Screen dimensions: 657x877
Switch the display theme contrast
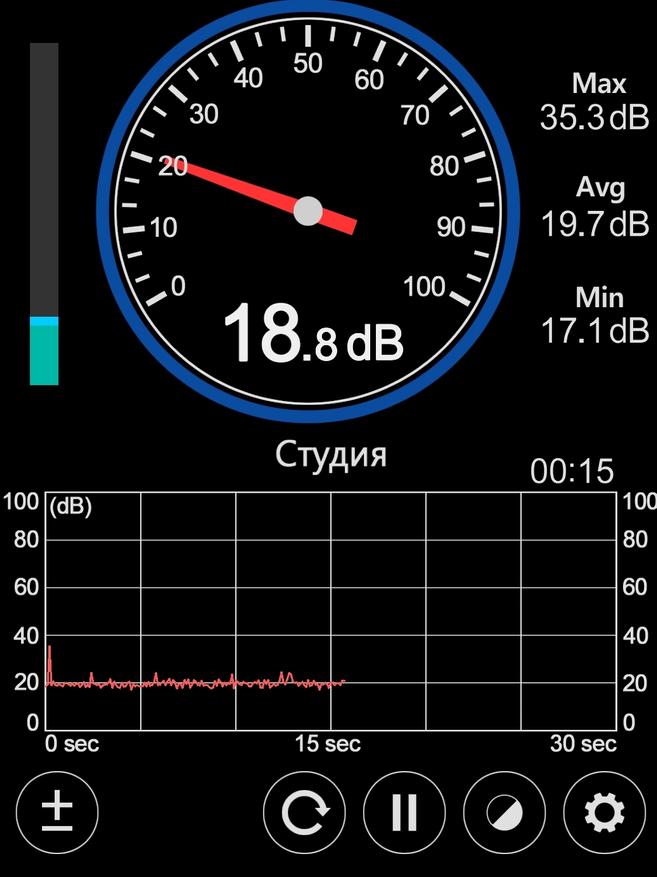coord(504,813)
